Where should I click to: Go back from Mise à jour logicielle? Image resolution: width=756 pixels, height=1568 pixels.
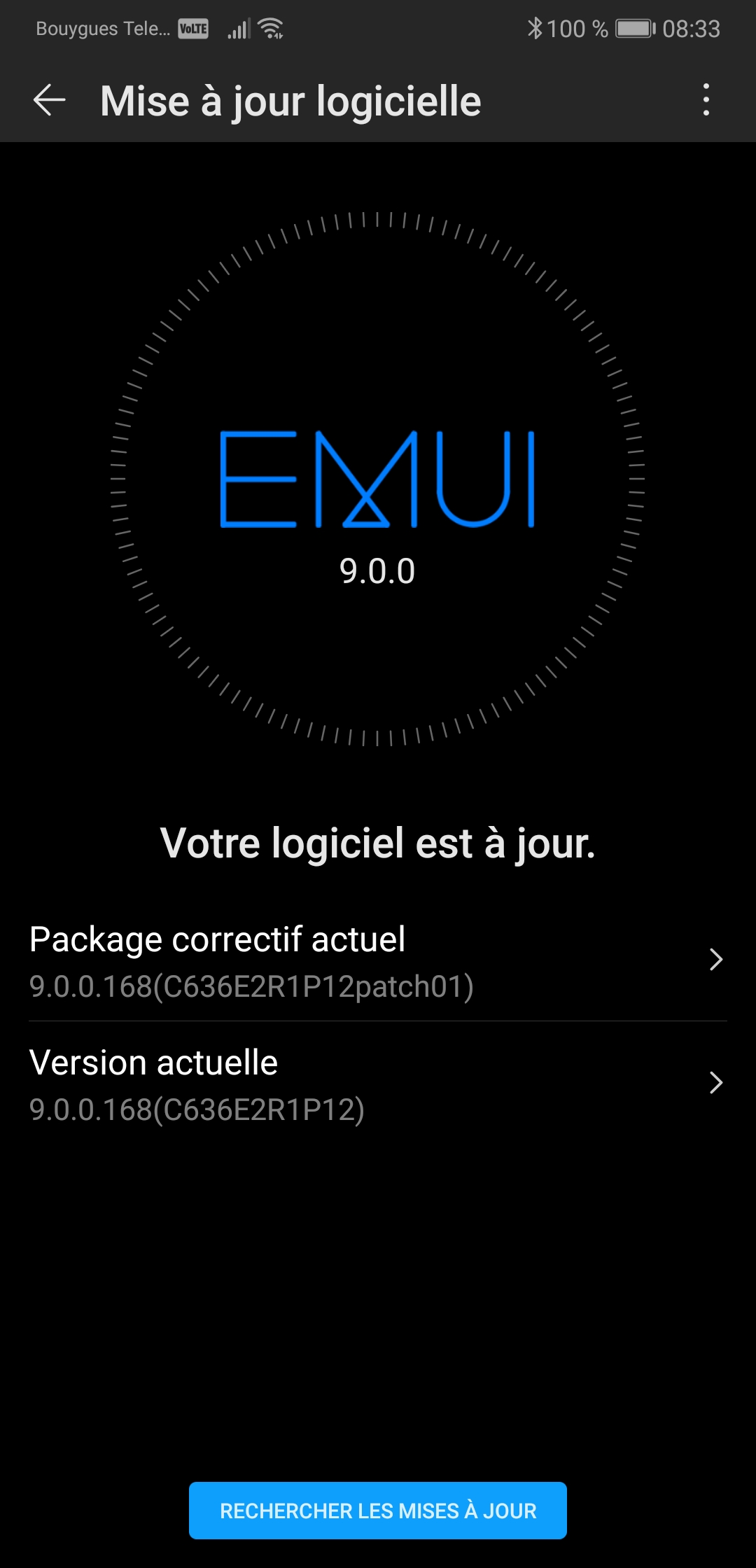click(50, 100)
